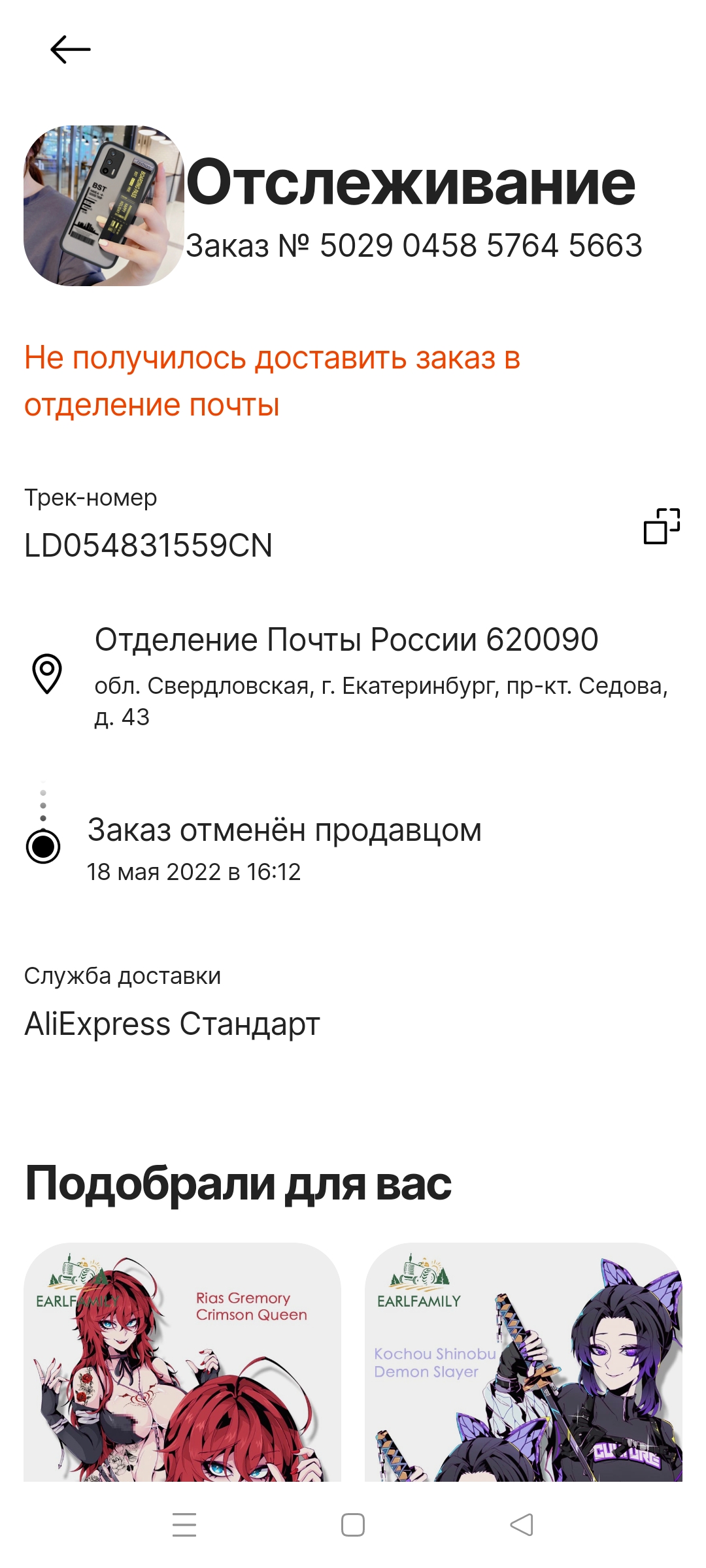Open the Rias Gremory Crimson Queen product card

coord(182,1362)
